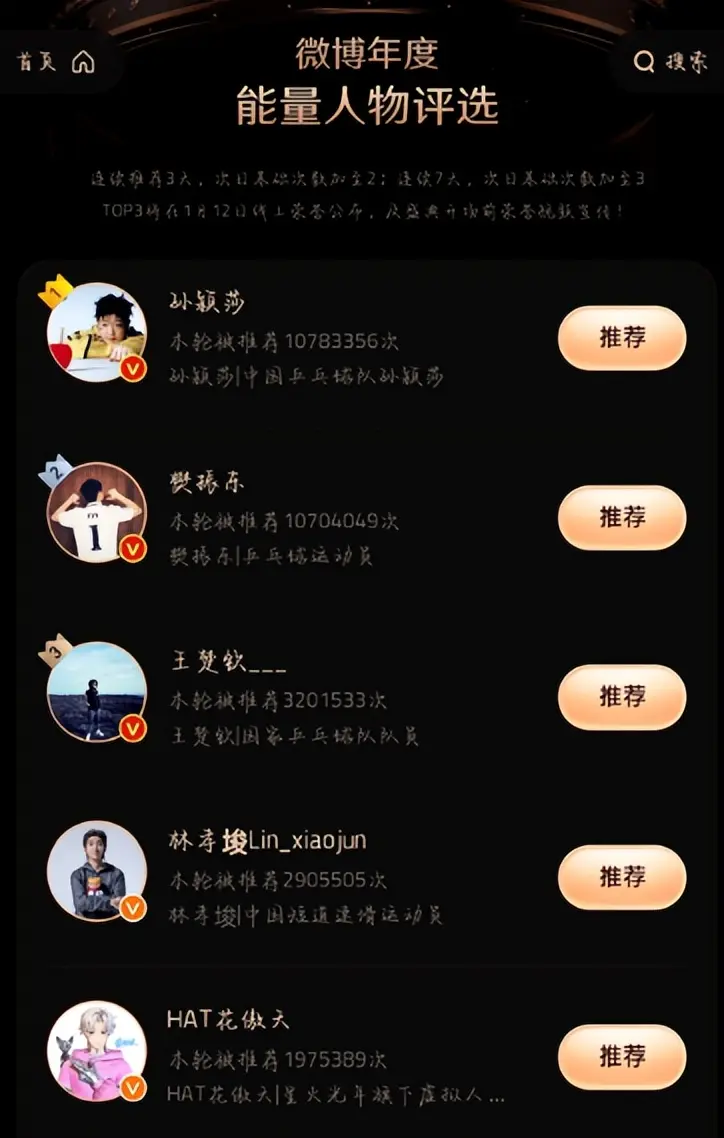Tap 推荐 next to 王楚钦___
The image size is (724, 1138).
pos(621,697)
